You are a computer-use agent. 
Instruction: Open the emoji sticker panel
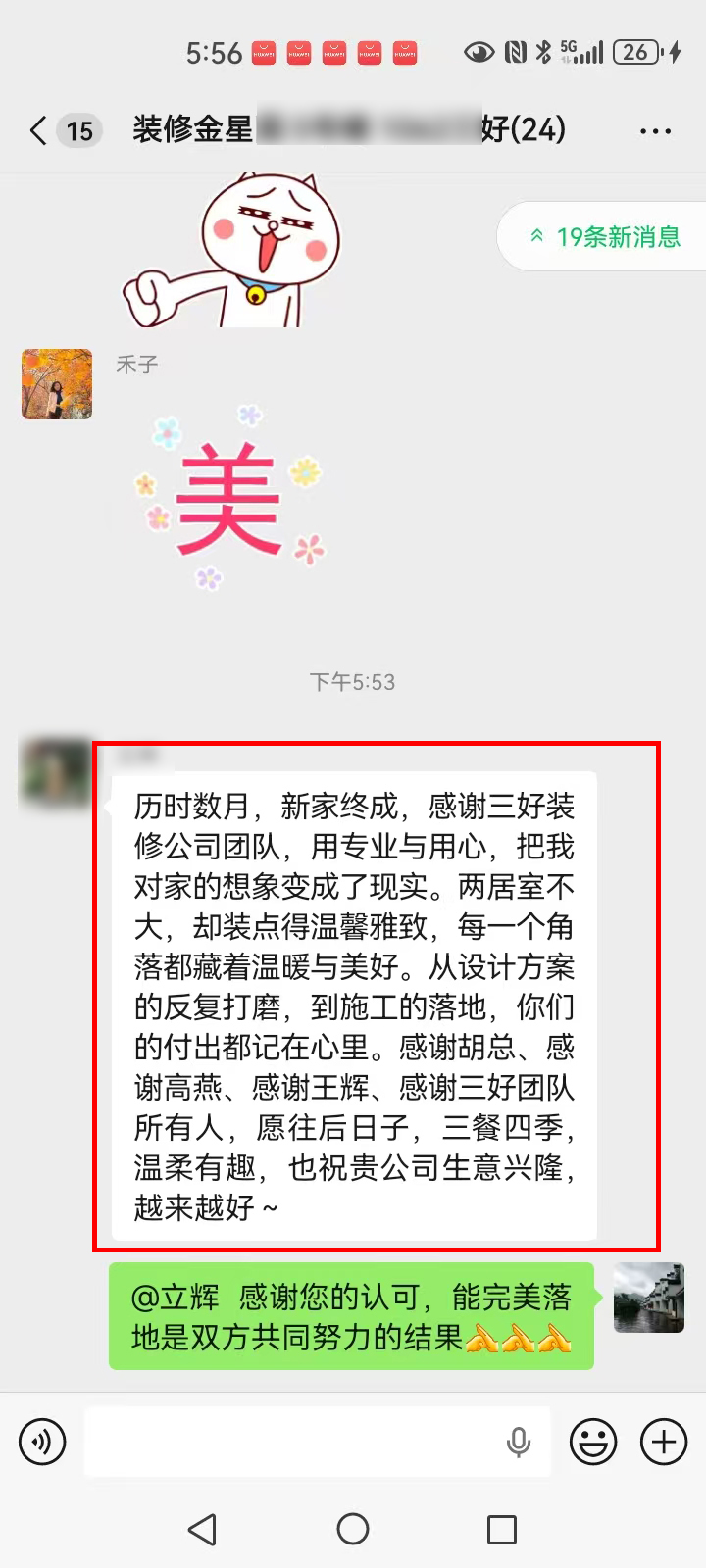tap(593, 1442)
